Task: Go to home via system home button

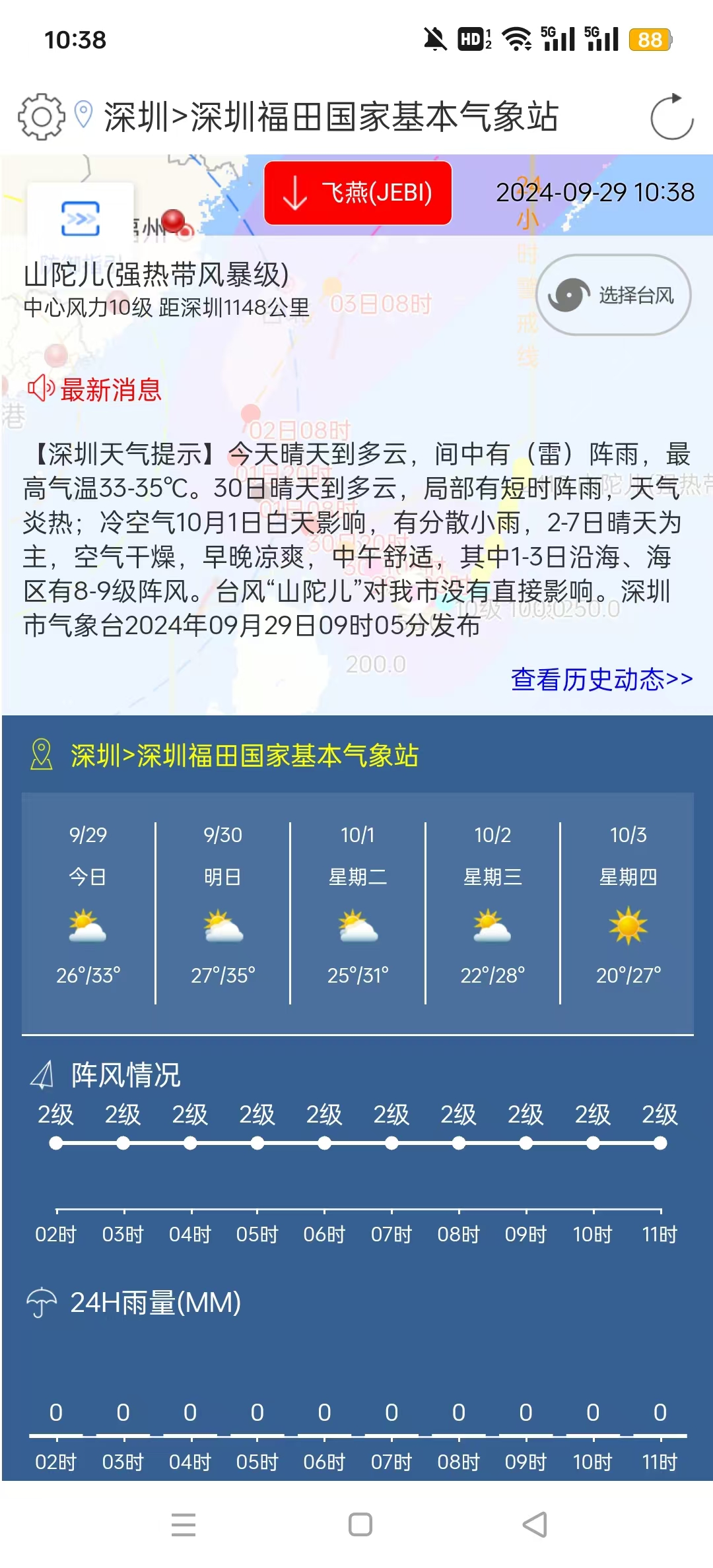Action: coord(360,1524)
